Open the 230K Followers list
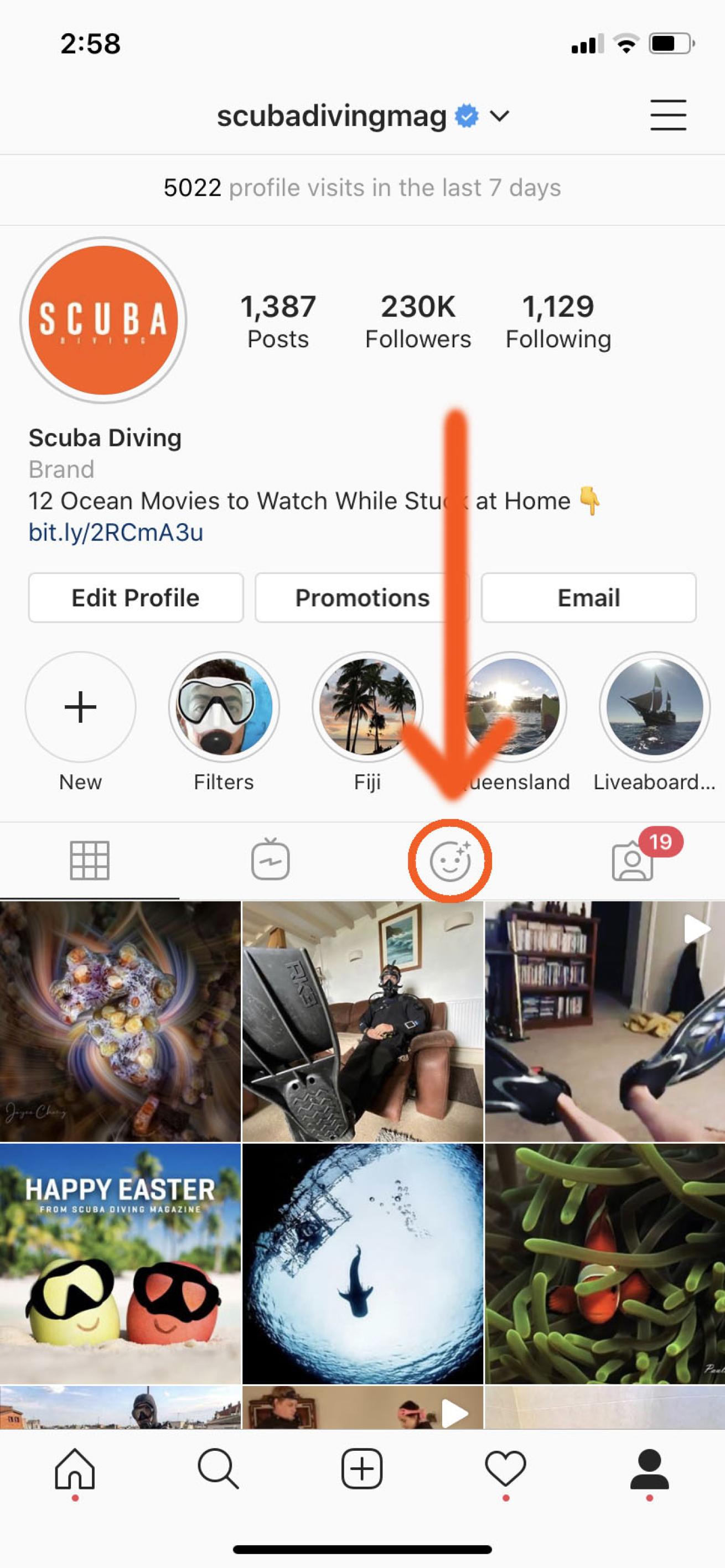 [418, 321]
